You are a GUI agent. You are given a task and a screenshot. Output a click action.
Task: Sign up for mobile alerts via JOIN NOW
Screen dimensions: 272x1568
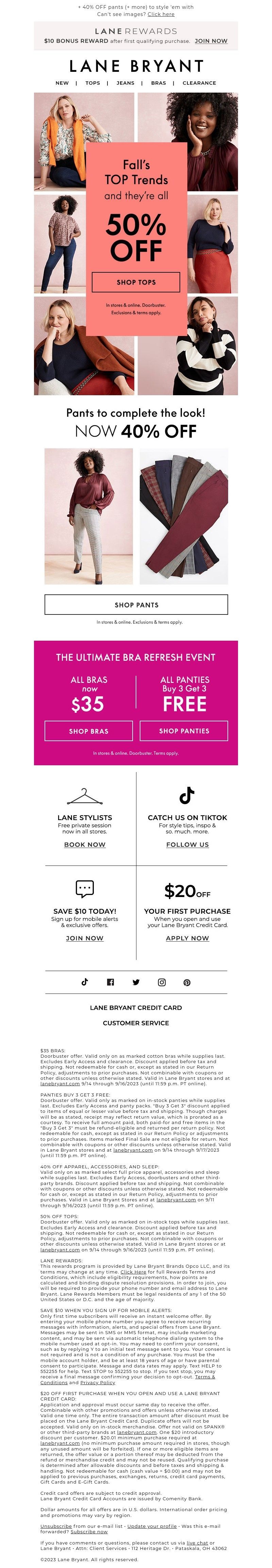[85, 938]
